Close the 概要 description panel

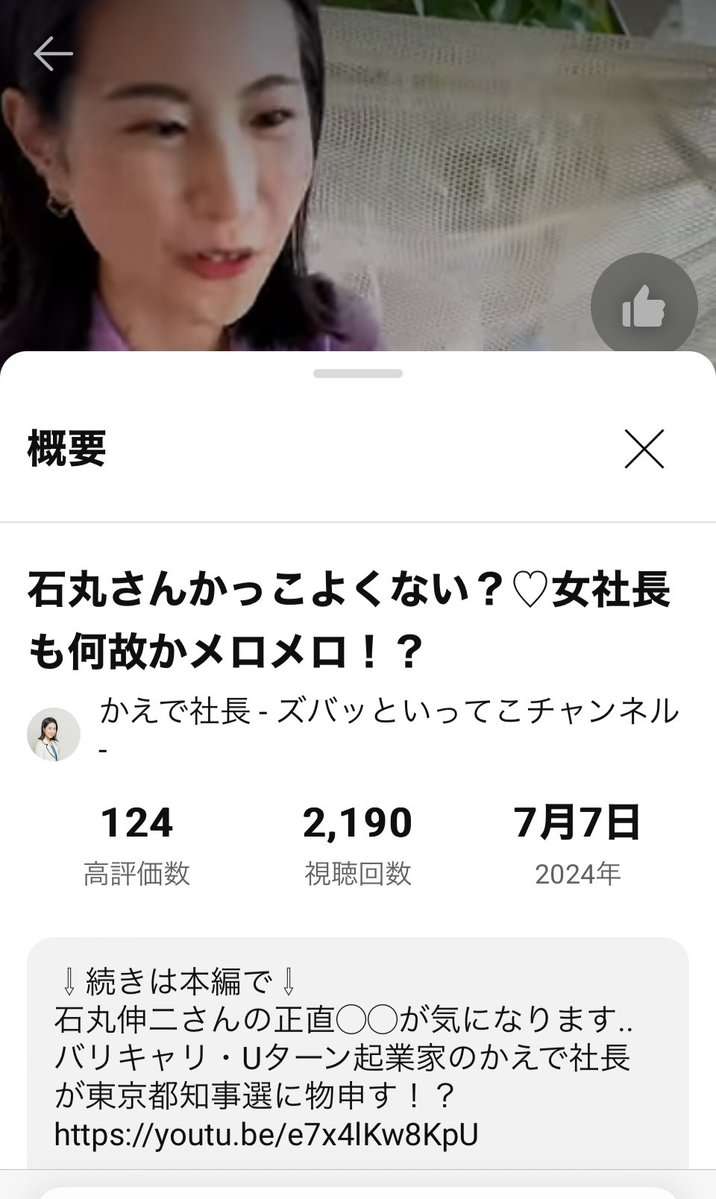[644, 449]
